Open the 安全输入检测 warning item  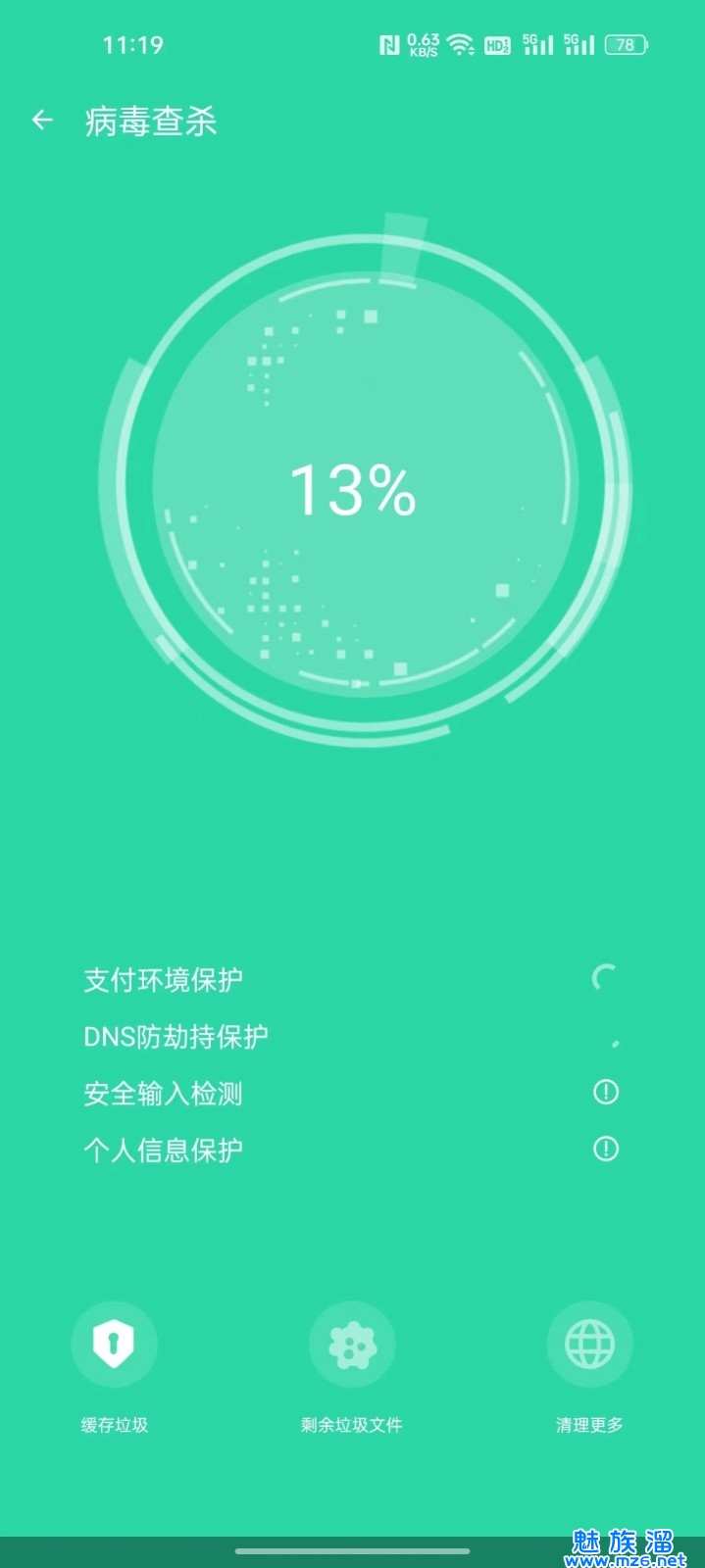click(x=605, y=1092)
